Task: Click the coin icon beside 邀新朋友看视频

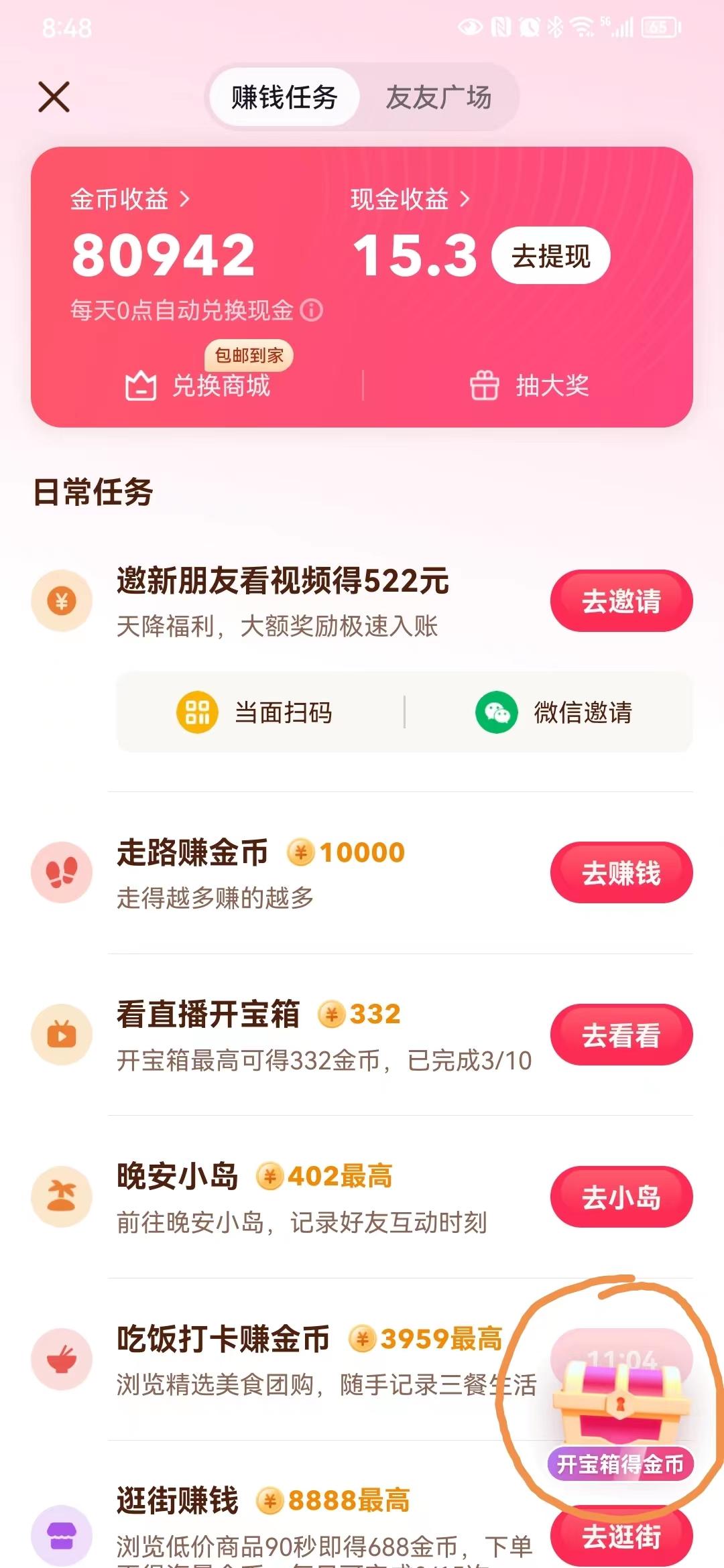Action: (x=62, y=601)
